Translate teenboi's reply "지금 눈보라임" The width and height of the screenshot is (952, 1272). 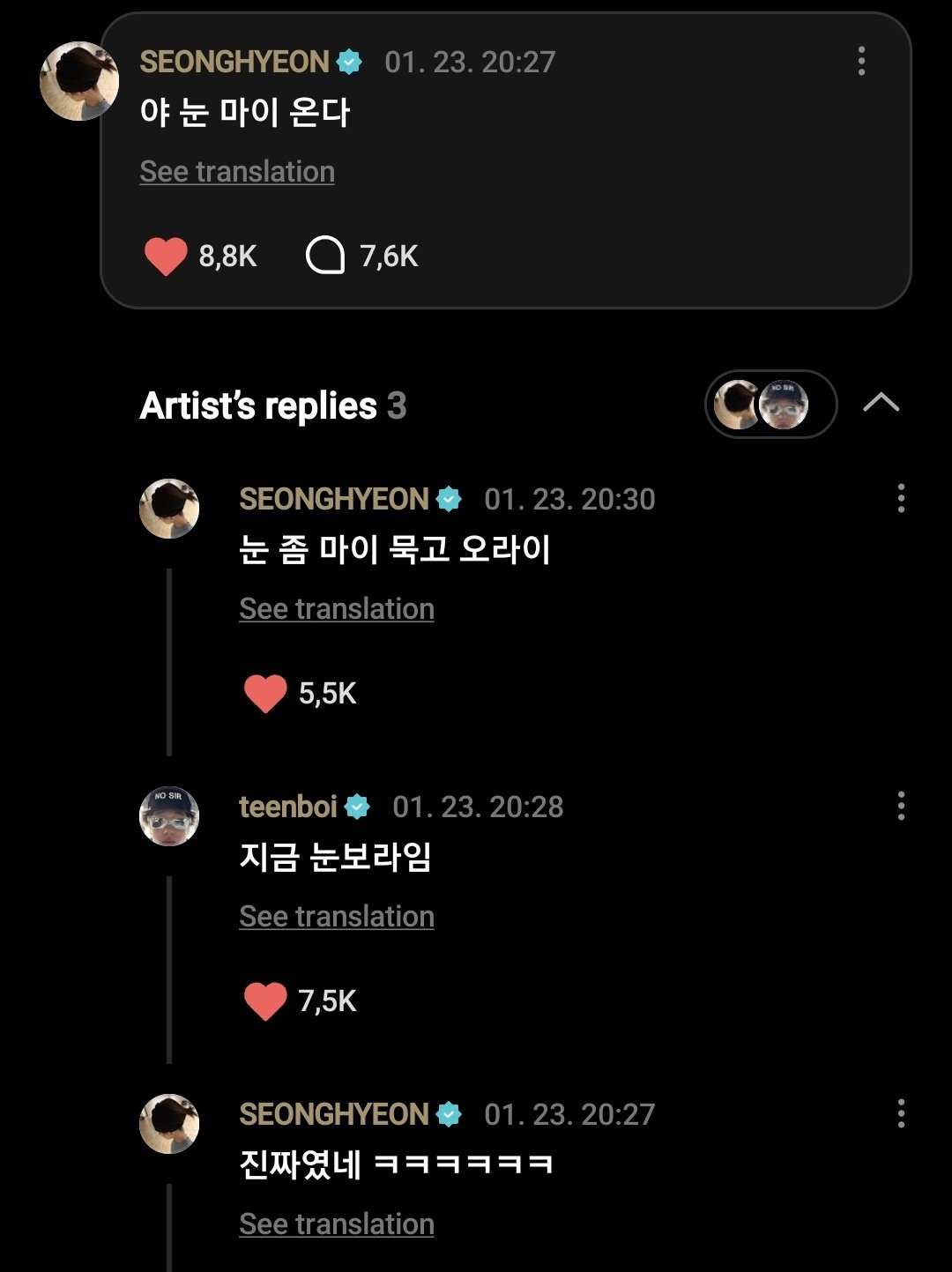click(x=337, y=916)
